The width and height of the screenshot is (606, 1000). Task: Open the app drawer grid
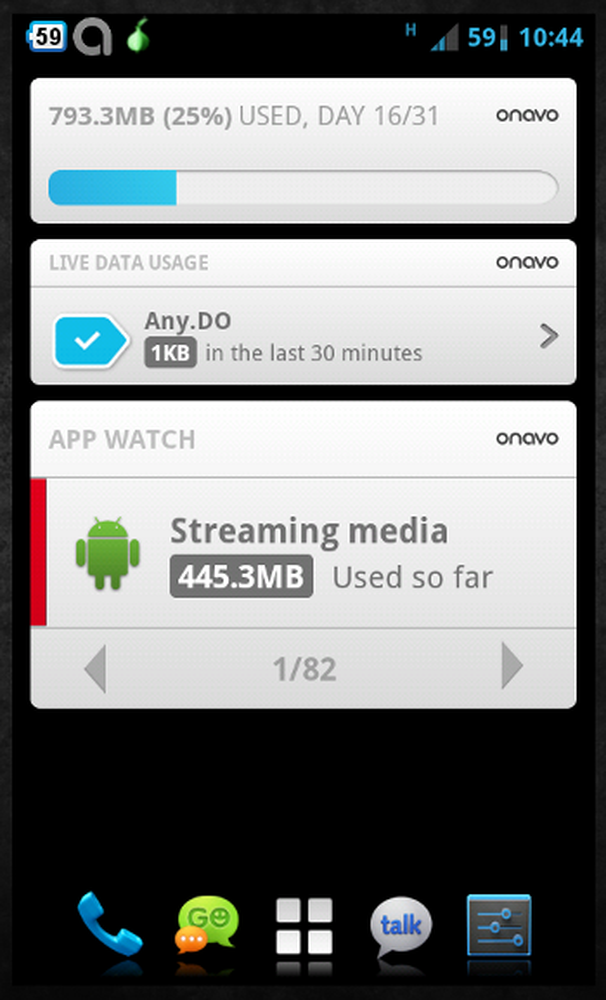coord(304,925)
